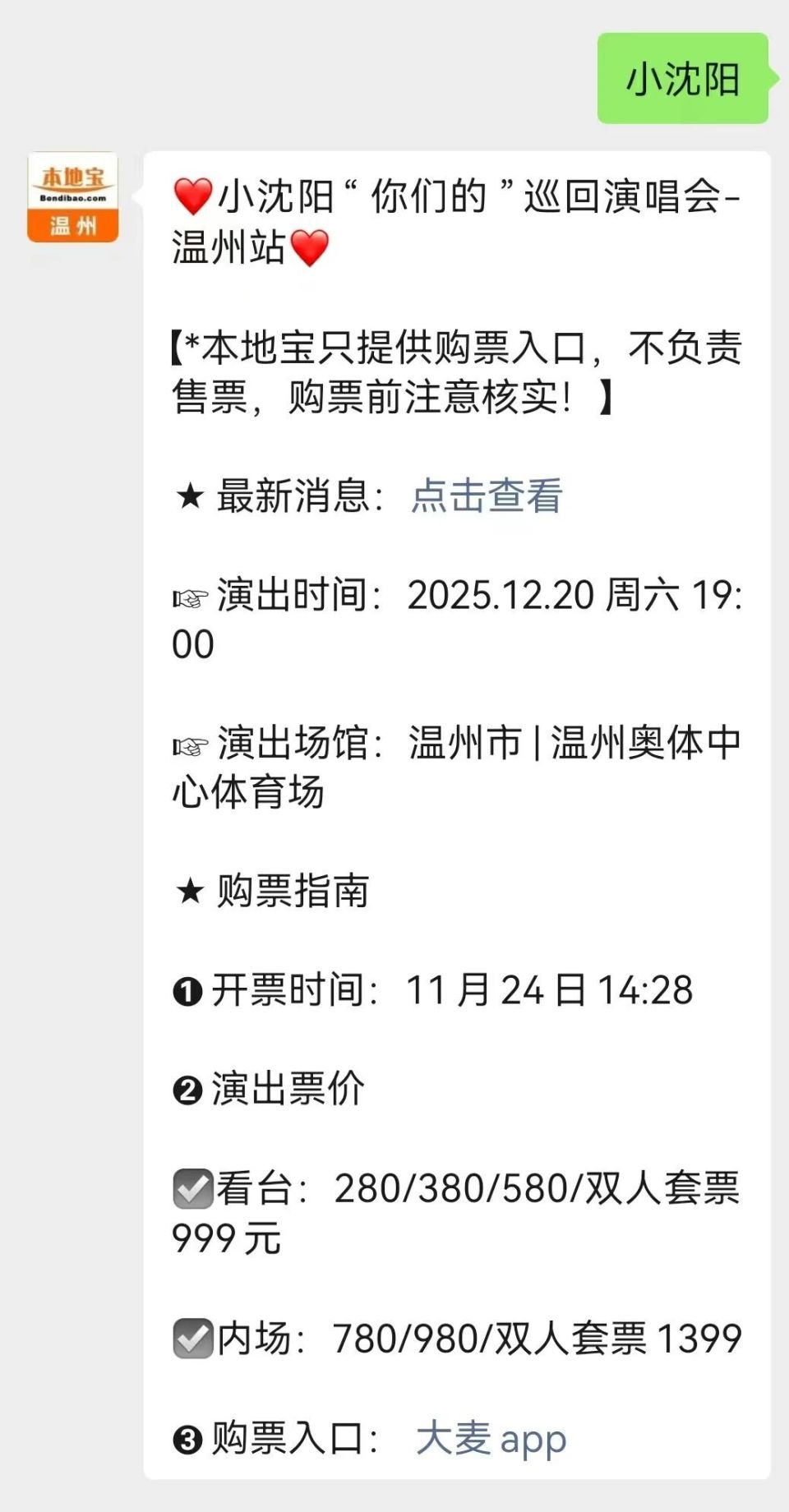The image size is (789, 1512).
Task: Click the star icon before 购票指南
Action: tap(188, 890)
